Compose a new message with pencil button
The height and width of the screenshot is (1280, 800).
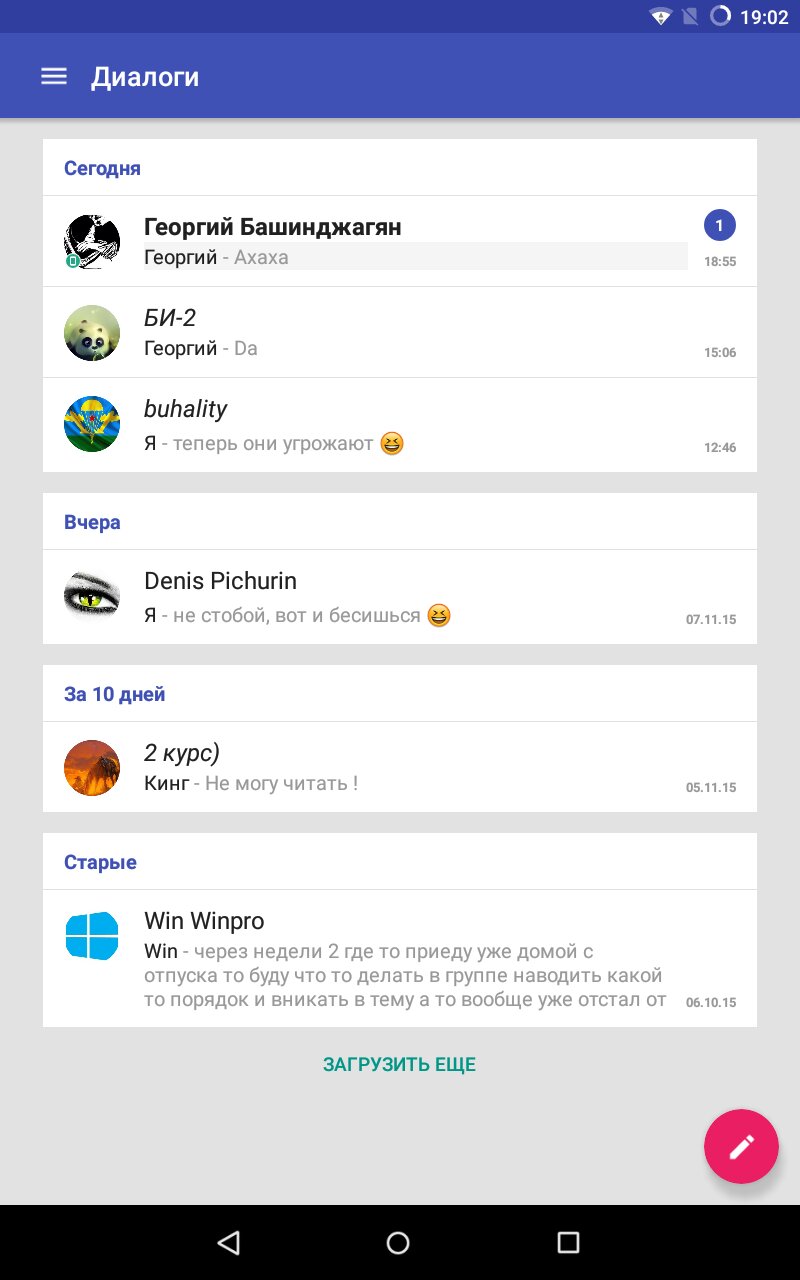(741, 1146)
